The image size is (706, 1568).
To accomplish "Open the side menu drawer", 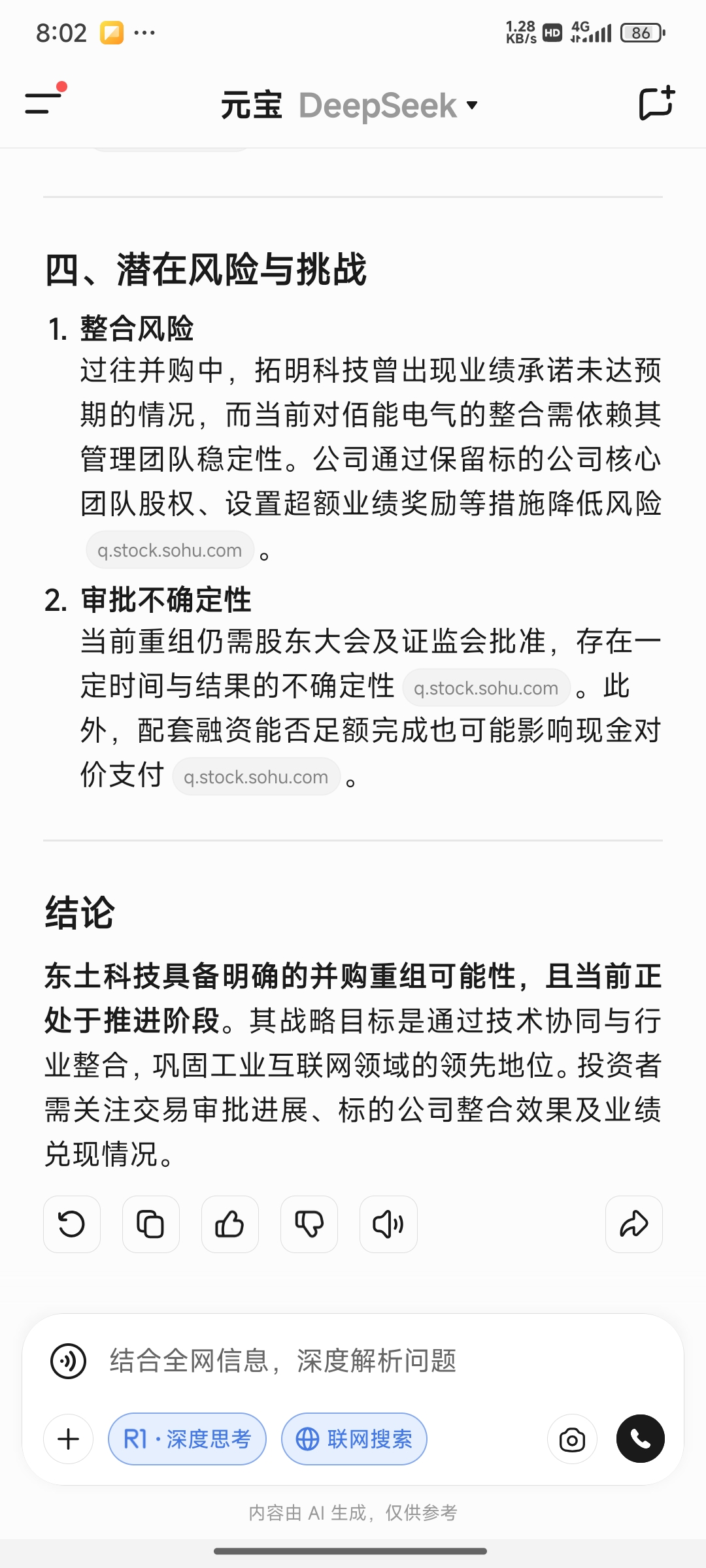I will 43,103.
